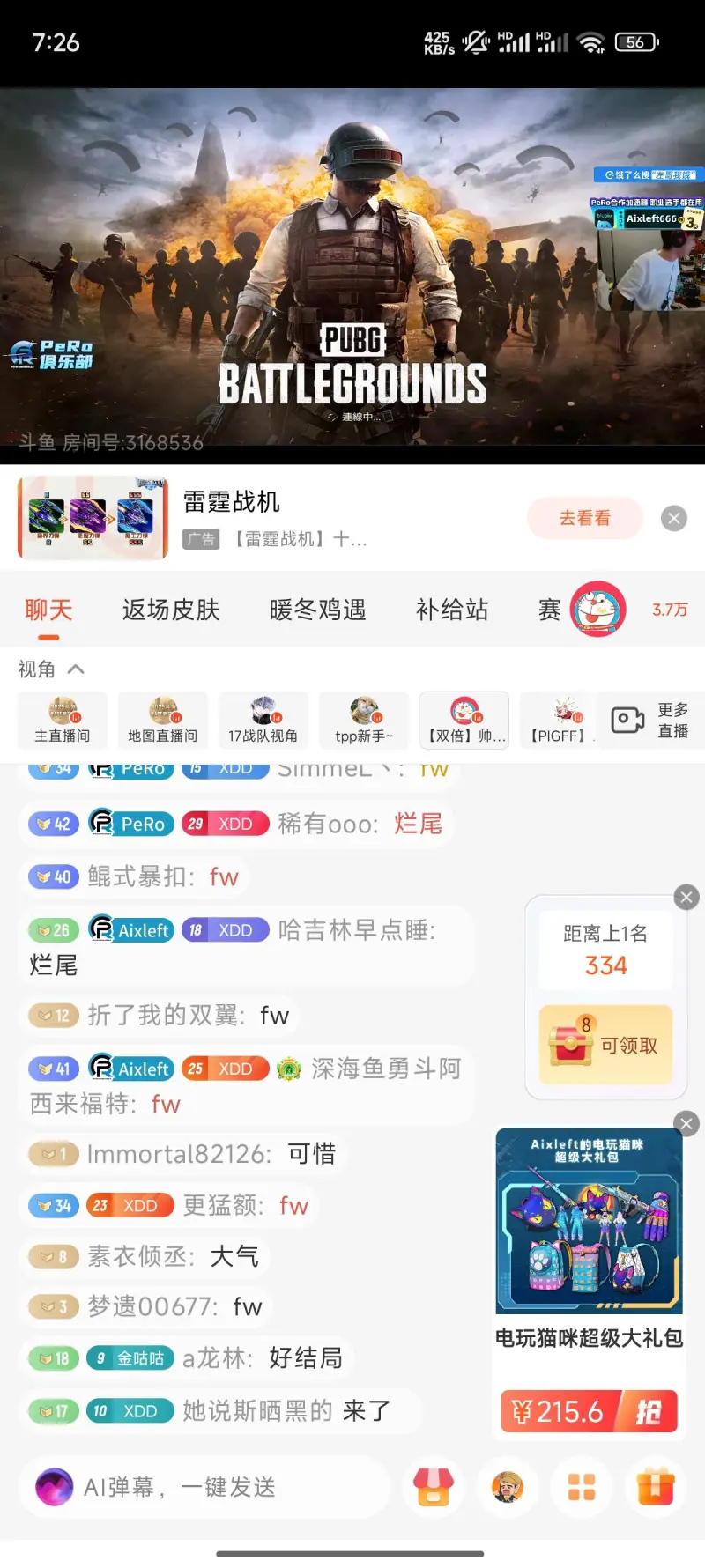Open 更多直播 streams
This screenshot has height=1568, width=705.
tap(650, 720)
